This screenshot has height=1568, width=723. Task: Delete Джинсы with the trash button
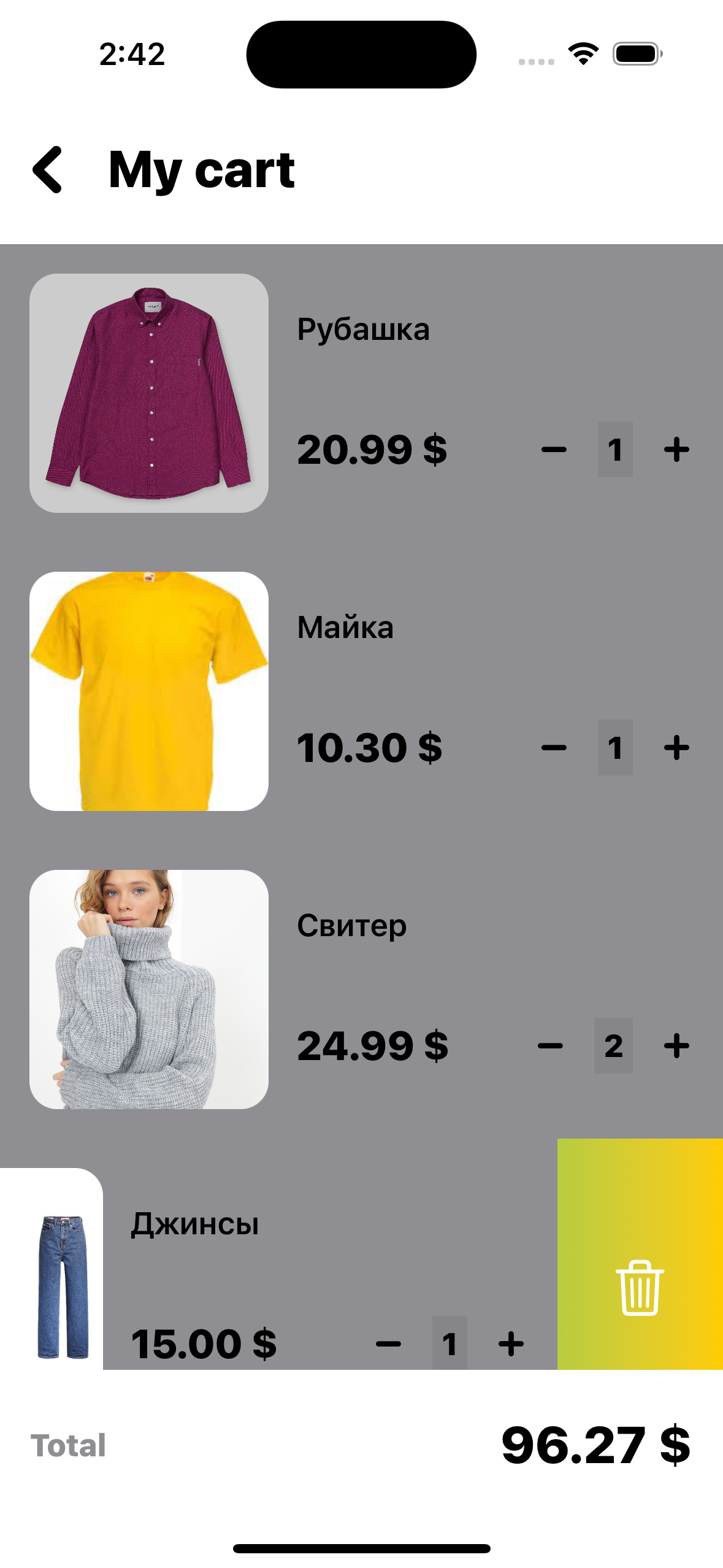(640, 1288)
